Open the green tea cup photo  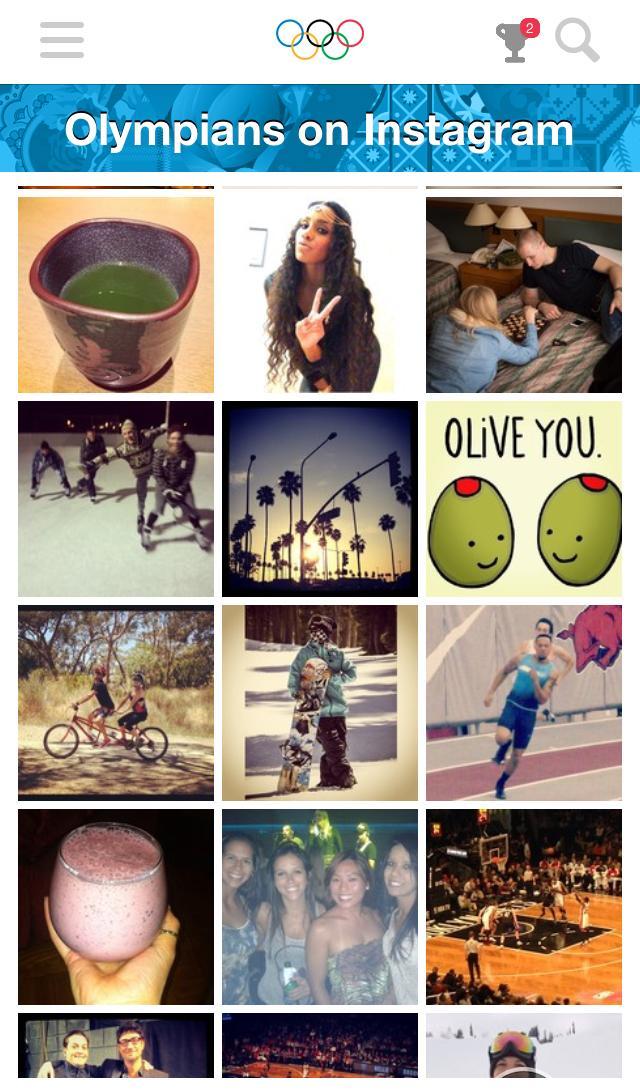pyautogui.click(x=116, y=294)
